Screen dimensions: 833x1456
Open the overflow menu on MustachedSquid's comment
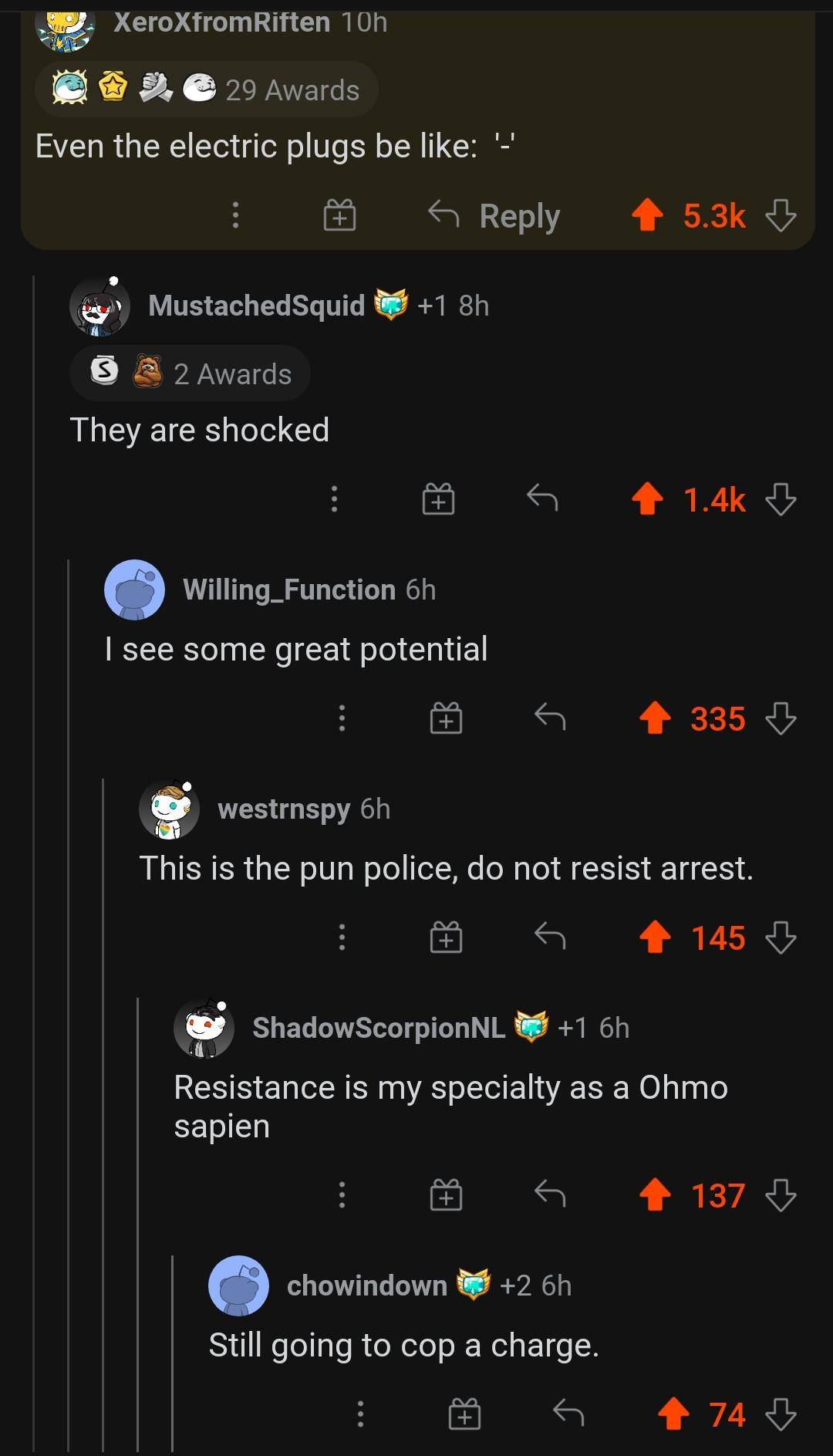332,500
